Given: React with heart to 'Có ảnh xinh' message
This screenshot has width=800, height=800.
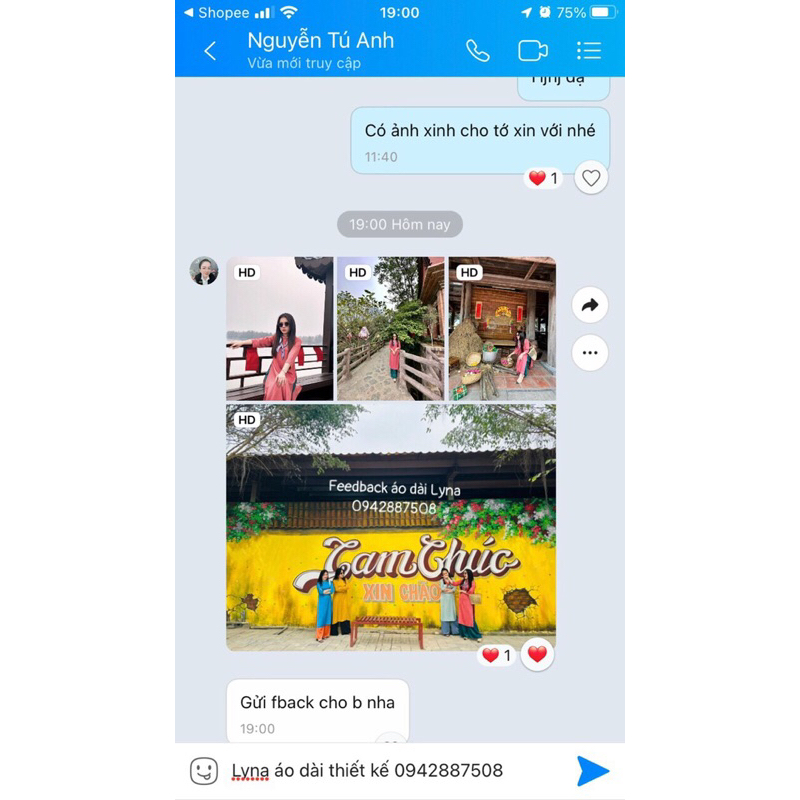Looking at the screenshot, I should (x=591, y=178).
